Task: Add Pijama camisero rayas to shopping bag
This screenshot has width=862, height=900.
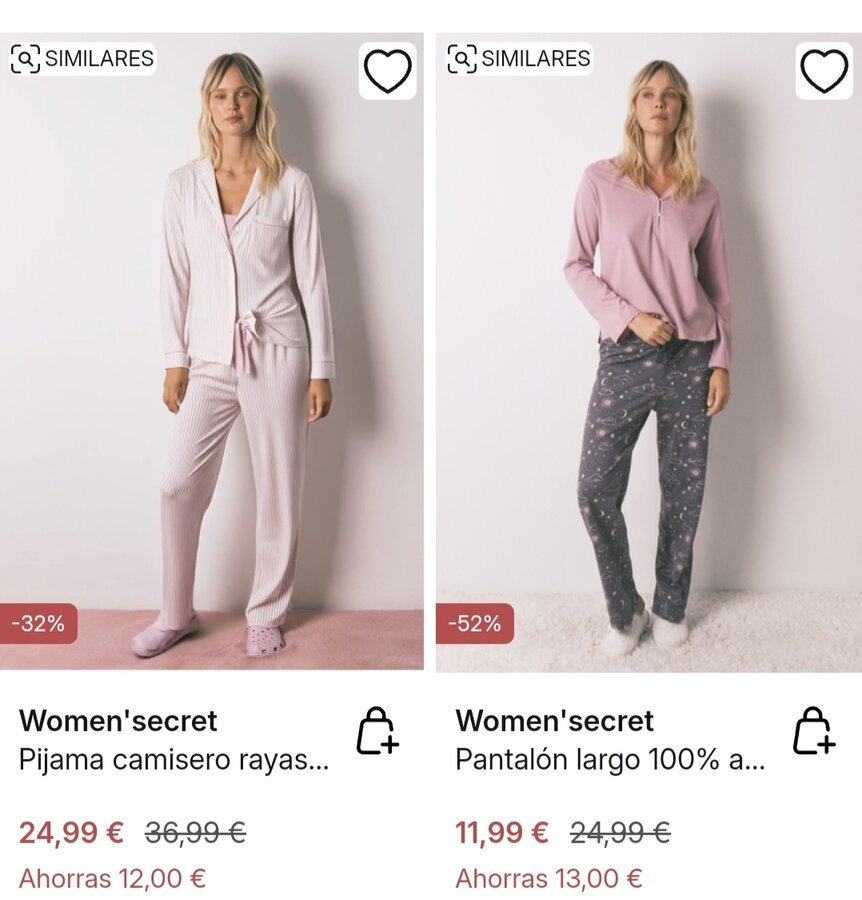Action: [x=377, y=731]
